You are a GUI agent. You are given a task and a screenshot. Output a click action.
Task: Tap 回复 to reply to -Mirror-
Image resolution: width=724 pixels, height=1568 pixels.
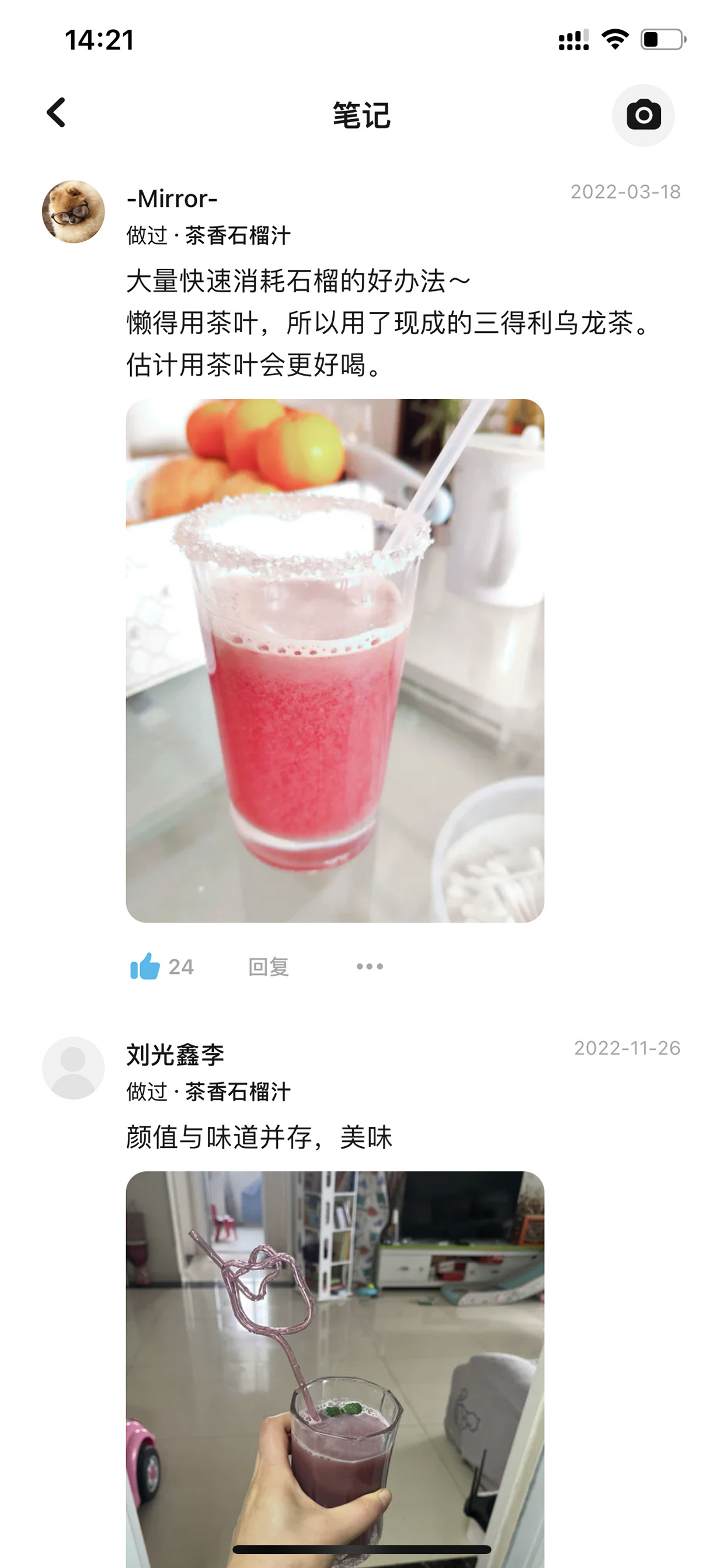pos(269,967)
